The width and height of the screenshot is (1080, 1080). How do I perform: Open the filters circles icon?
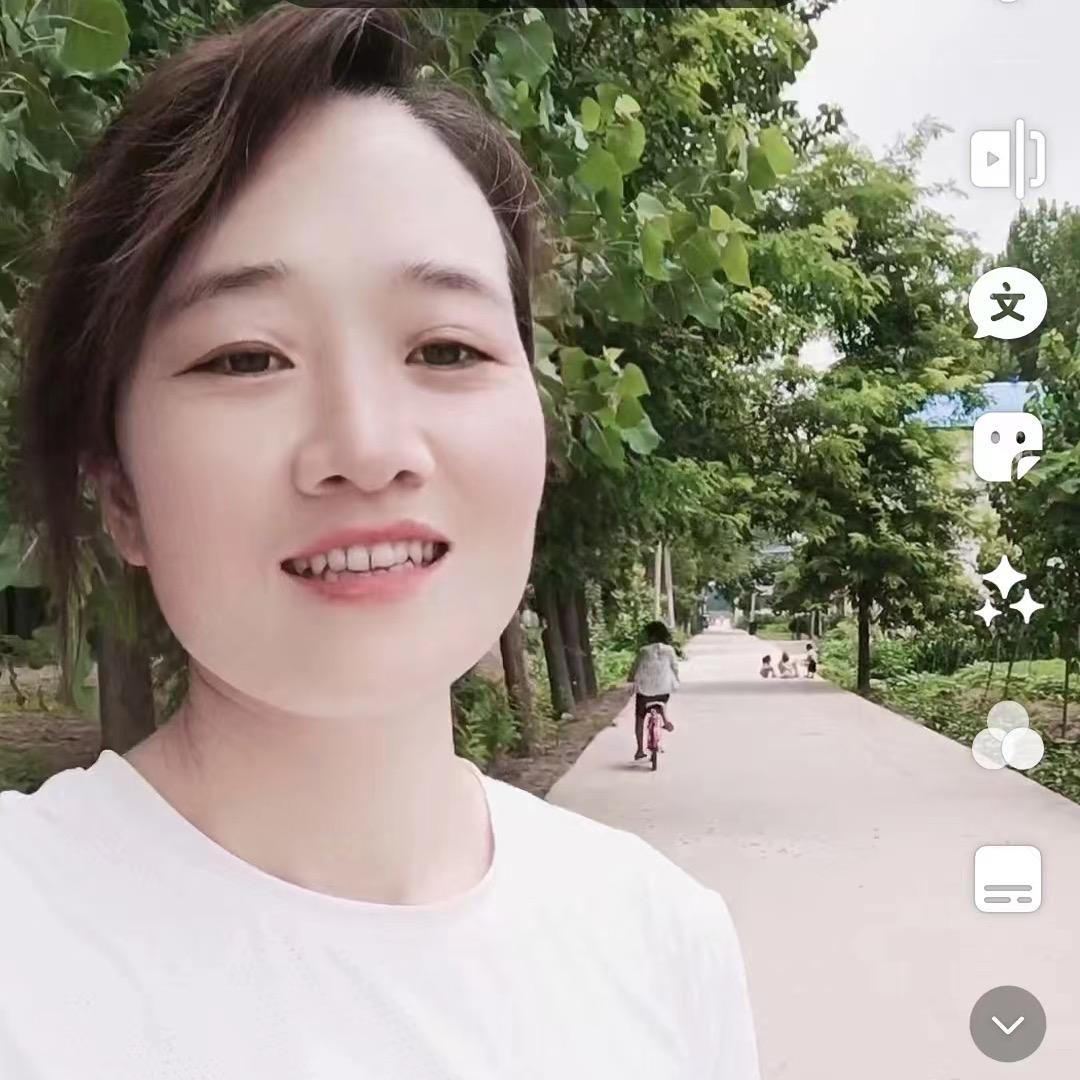coord(1007,736)
